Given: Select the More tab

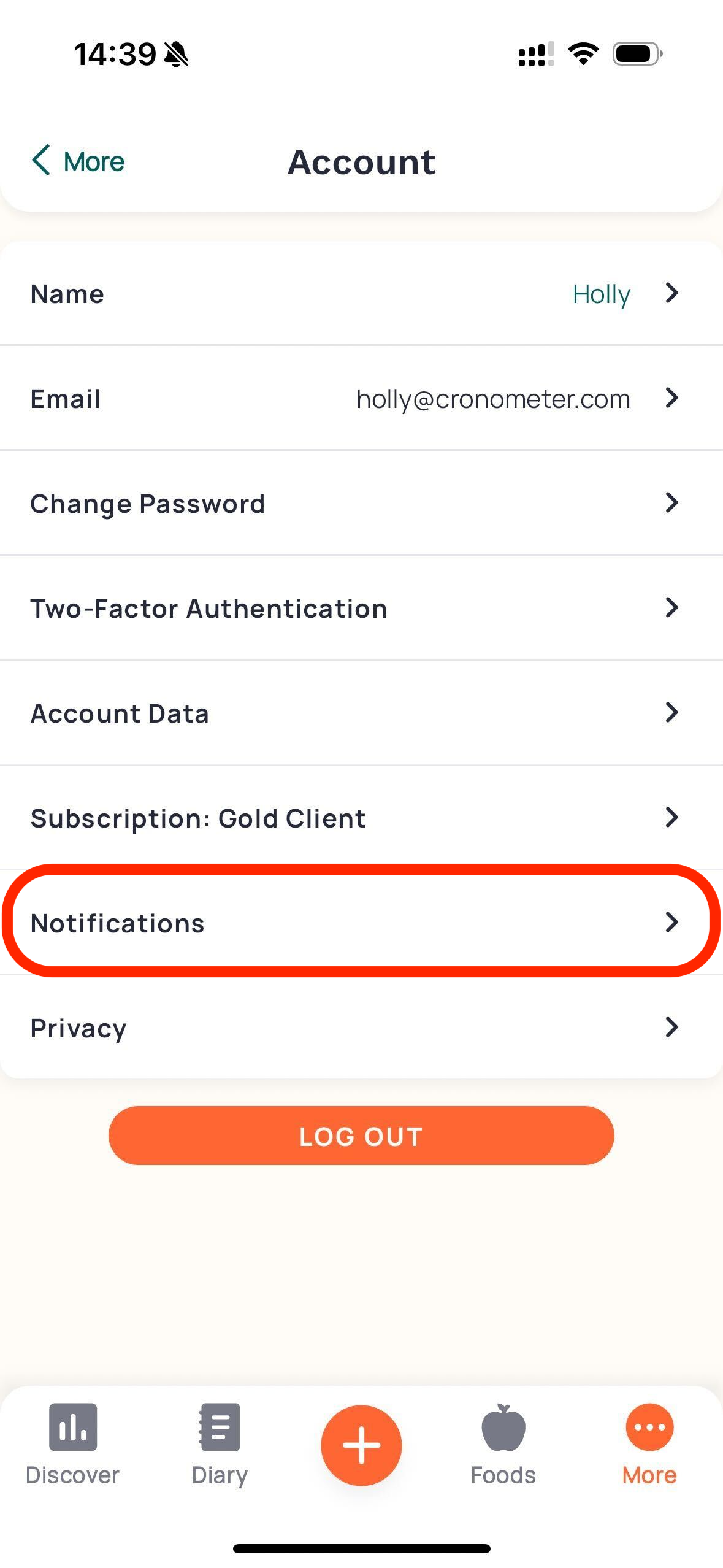Looking at the screenshot, I should (649, 1445).
